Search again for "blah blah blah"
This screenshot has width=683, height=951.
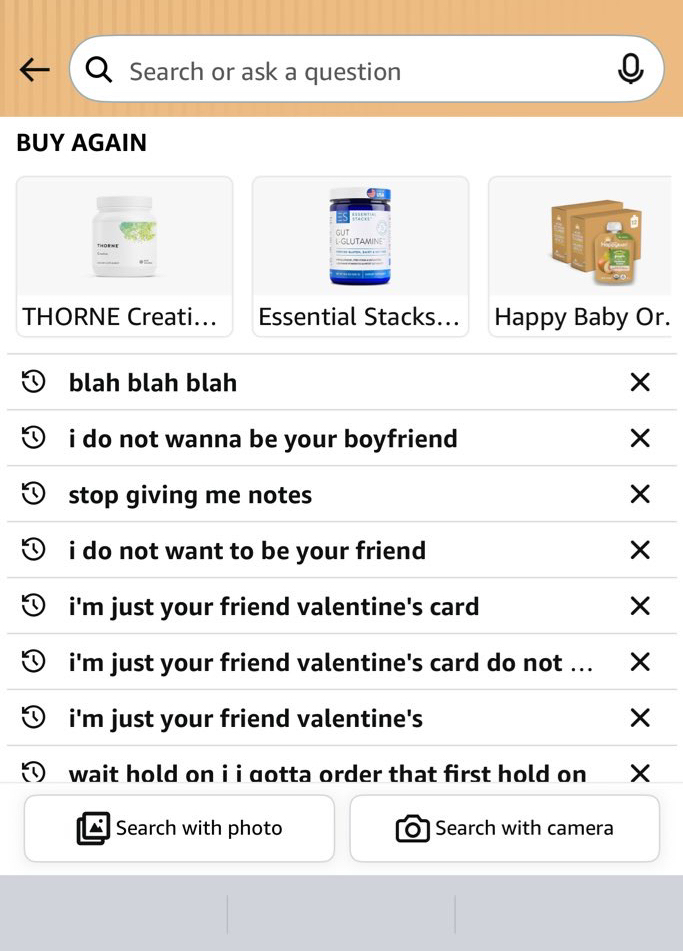[153, 383]
